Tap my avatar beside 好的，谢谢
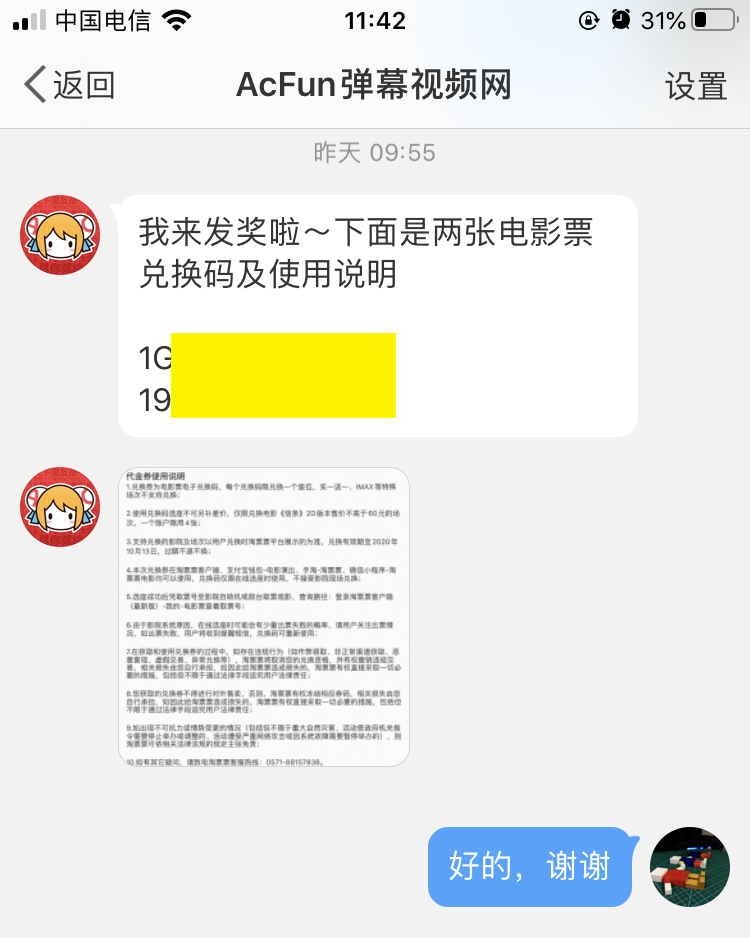Image resolution: width=750 pixels, height=938 pixels. click(690, 866)
